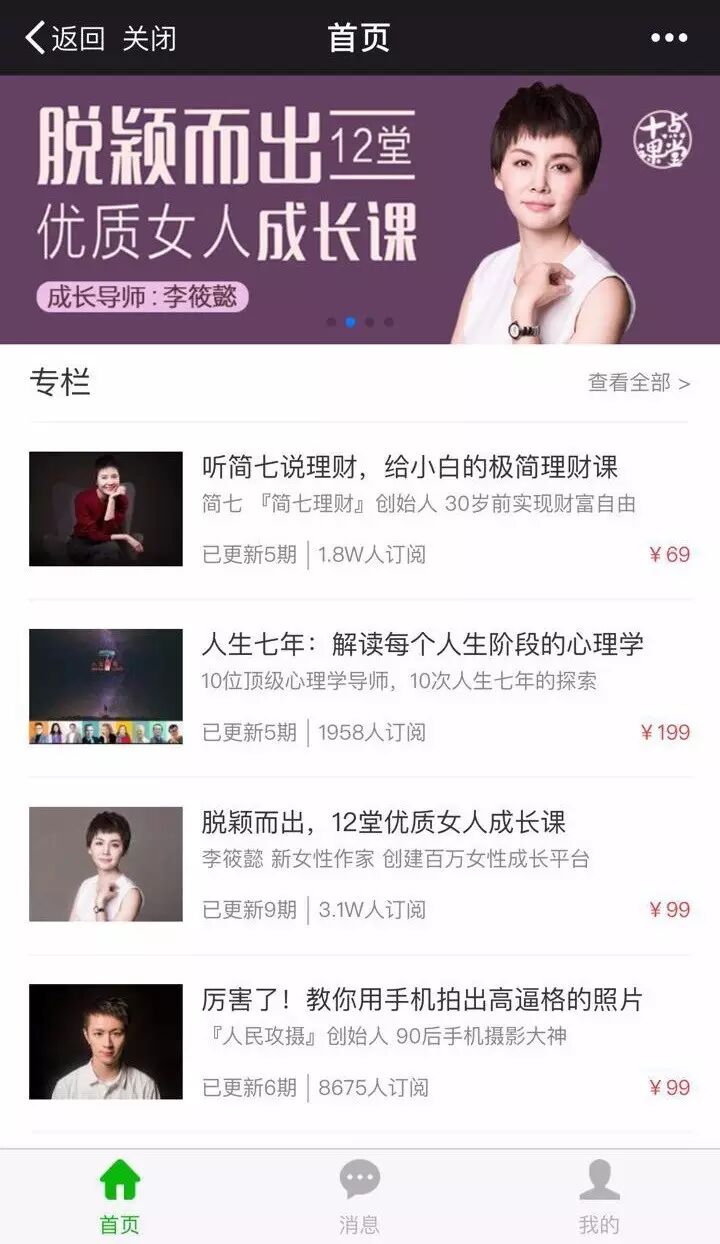Select the 首页 tab
Viewport: 720px width, 1244px height.
[x=119, y=1197]
